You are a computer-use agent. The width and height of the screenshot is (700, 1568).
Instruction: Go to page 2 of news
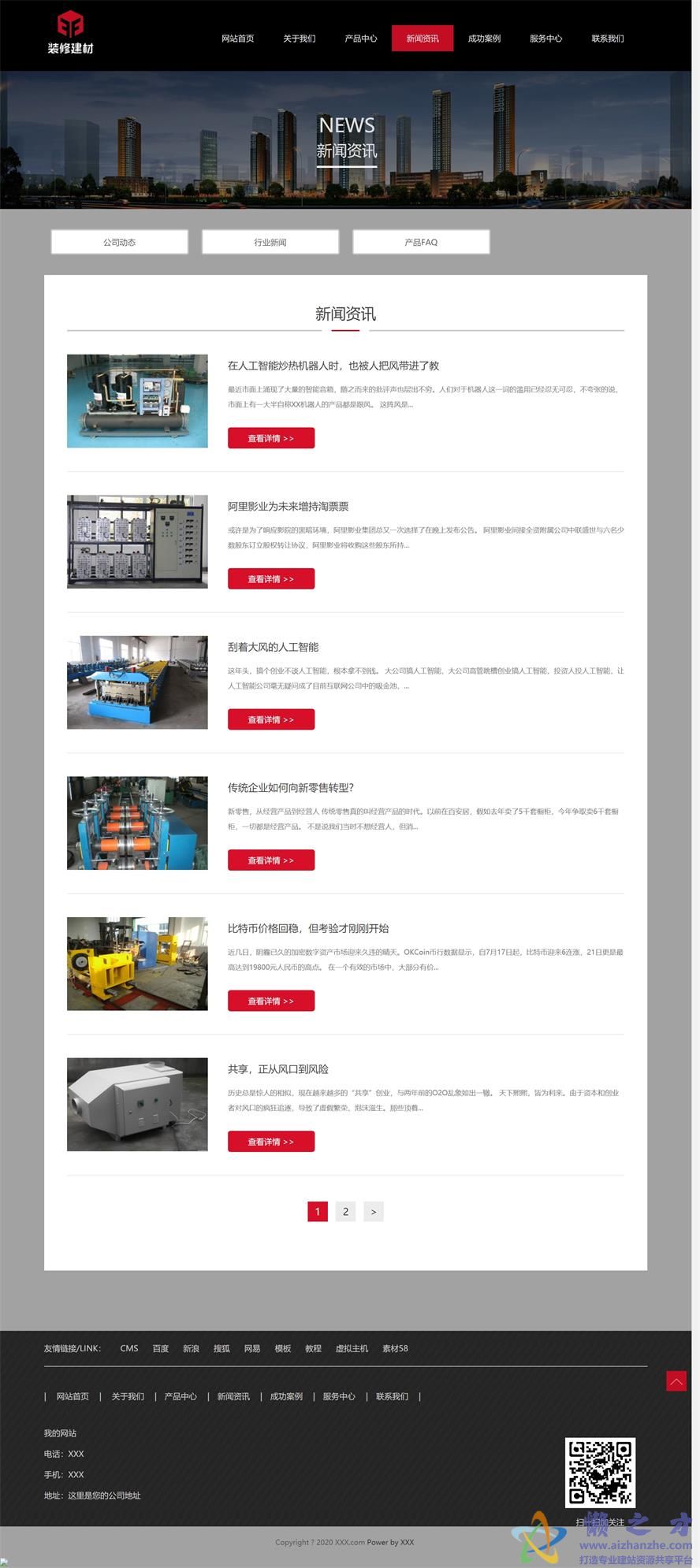pyautogui.click(x=345, y=1212)
